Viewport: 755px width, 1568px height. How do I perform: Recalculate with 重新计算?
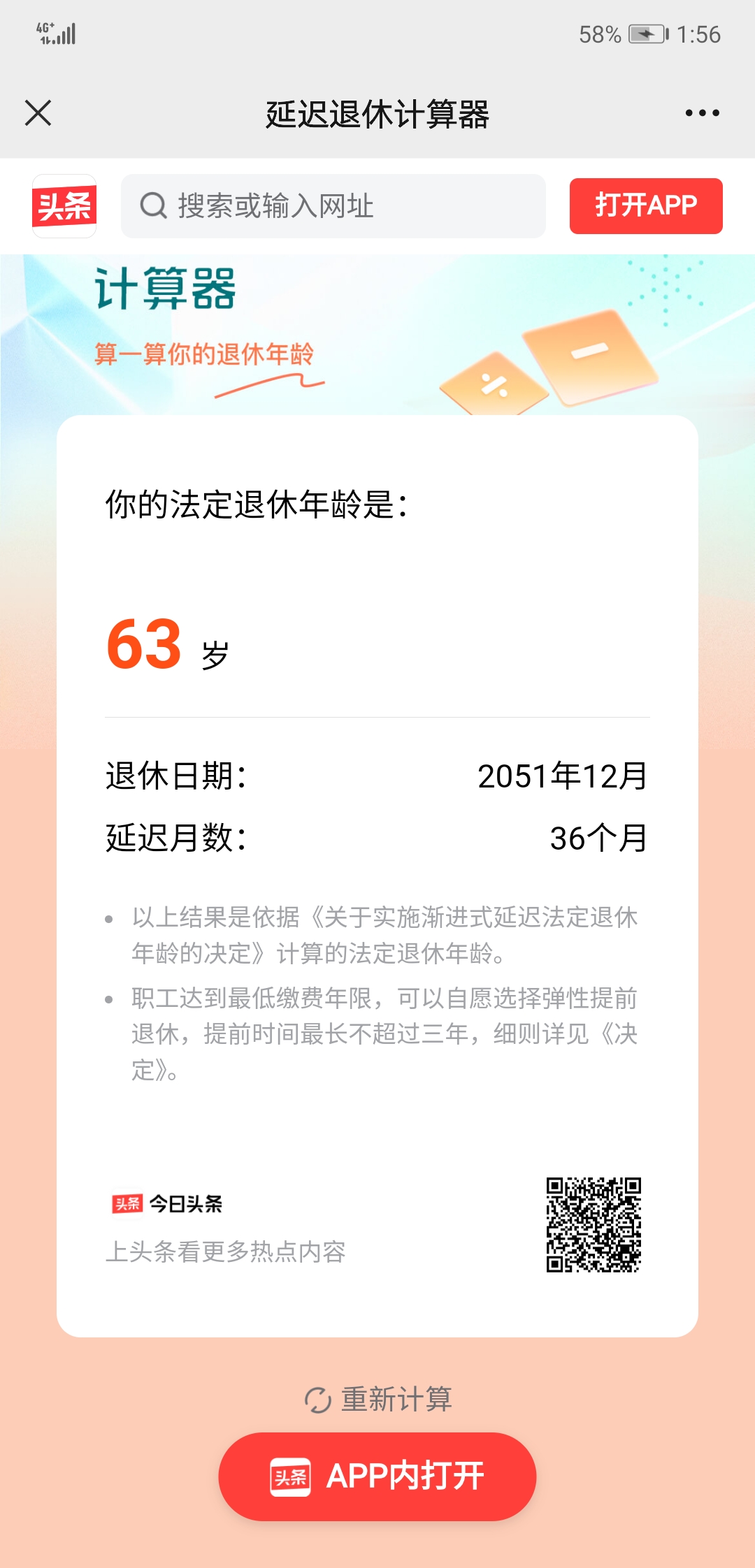pos(378,1400)
